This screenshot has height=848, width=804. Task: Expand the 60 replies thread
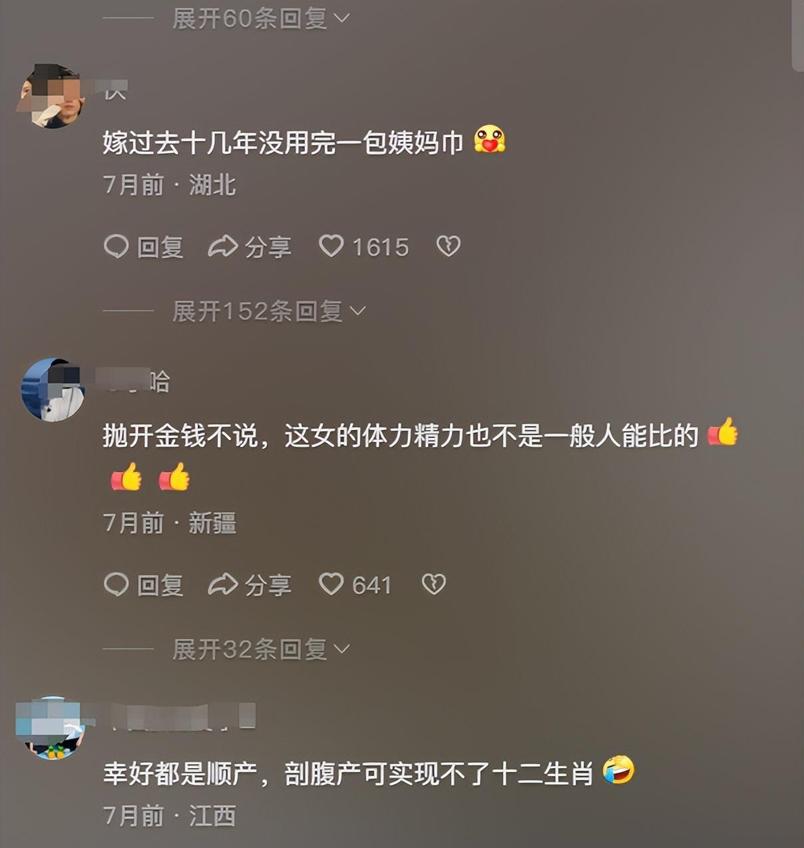pyautogui.click(x=261, y=19)
